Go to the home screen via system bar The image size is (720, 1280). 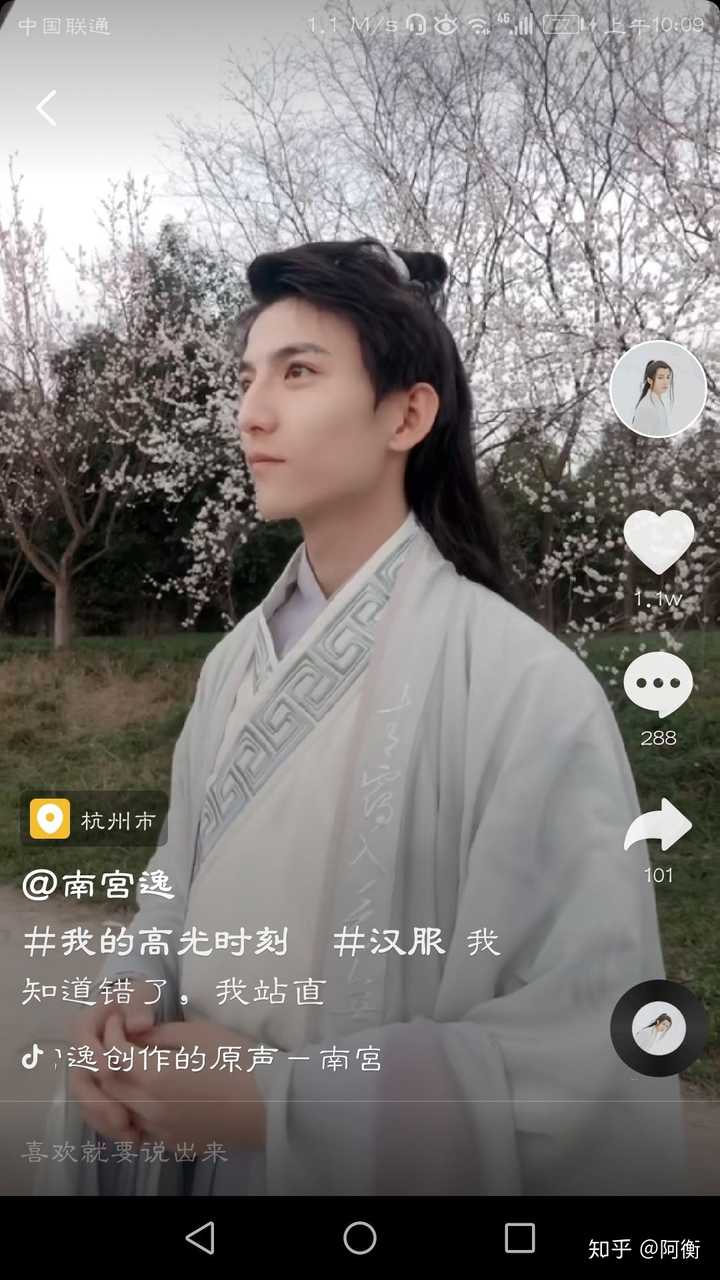(x=360, y=1238)
